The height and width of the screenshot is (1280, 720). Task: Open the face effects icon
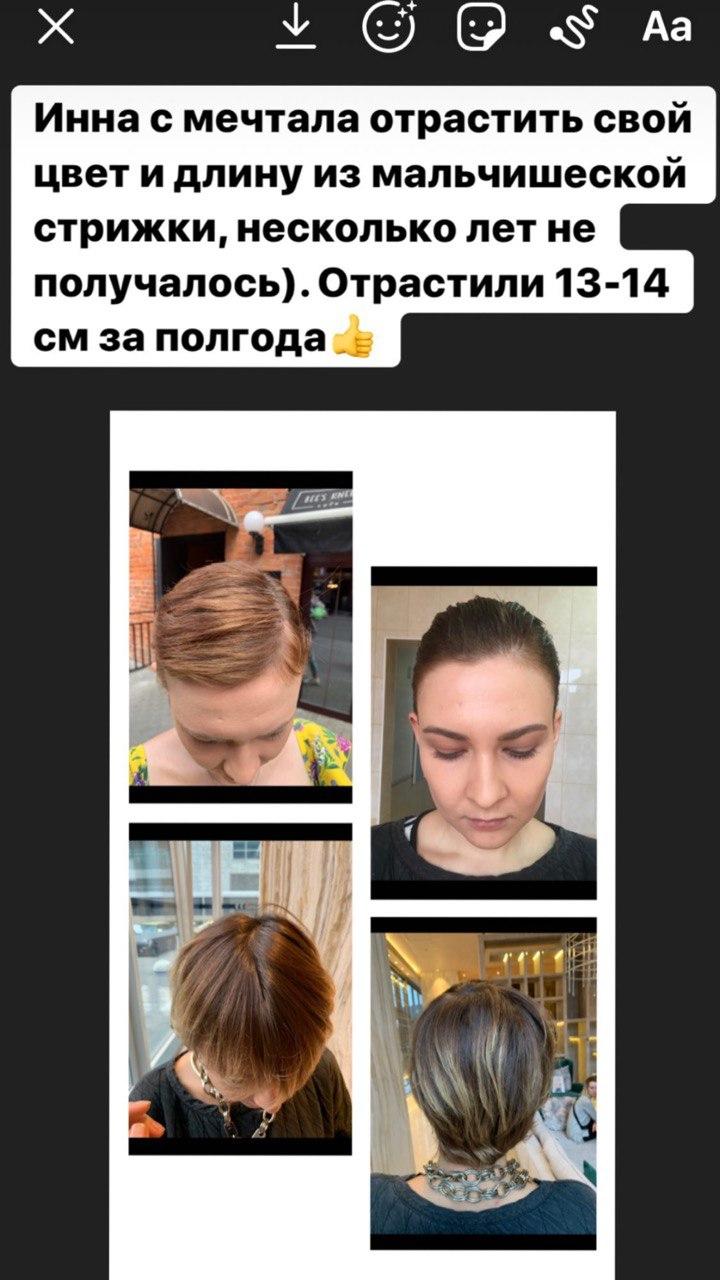pos(387,27)
